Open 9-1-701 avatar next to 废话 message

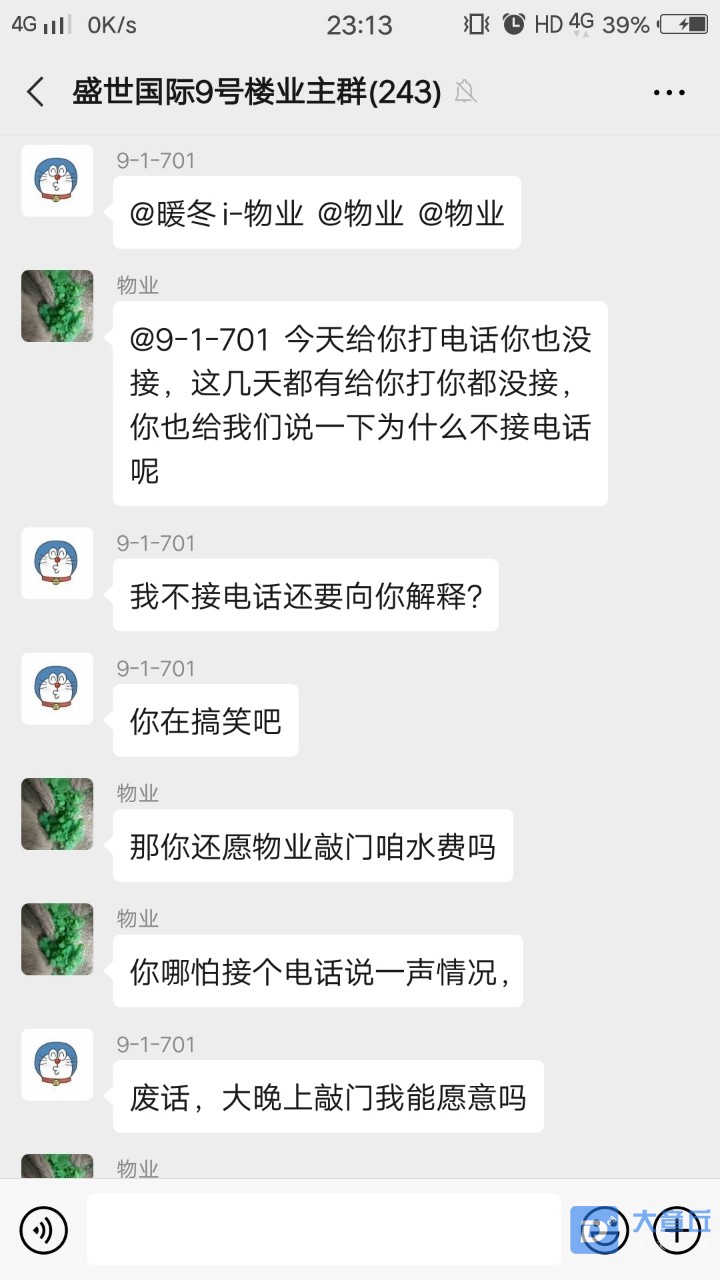[57, 1065]
